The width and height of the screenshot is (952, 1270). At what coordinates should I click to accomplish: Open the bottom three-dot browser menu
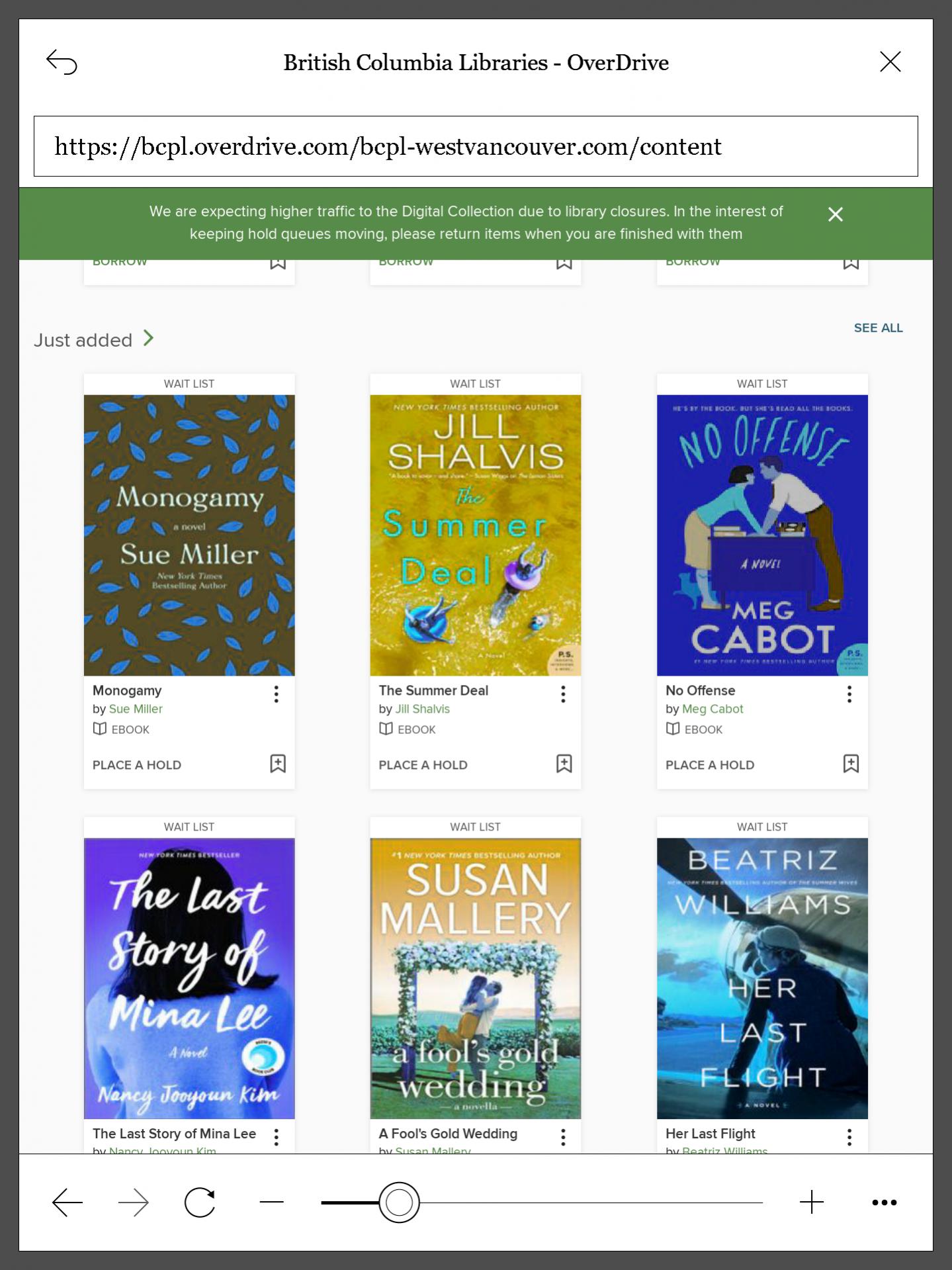(x=884, y=1202)
